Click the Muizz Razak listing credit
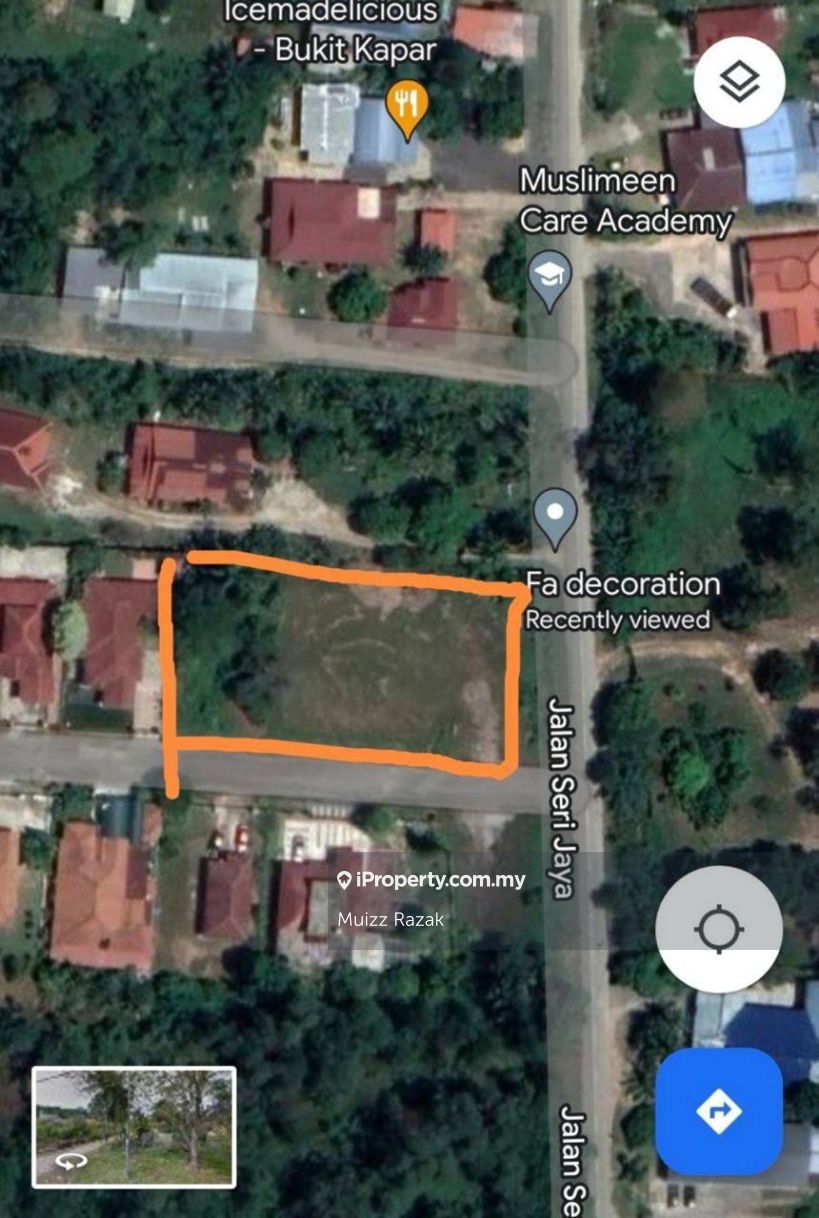The image size is (819, 1218). coord(389,919)
